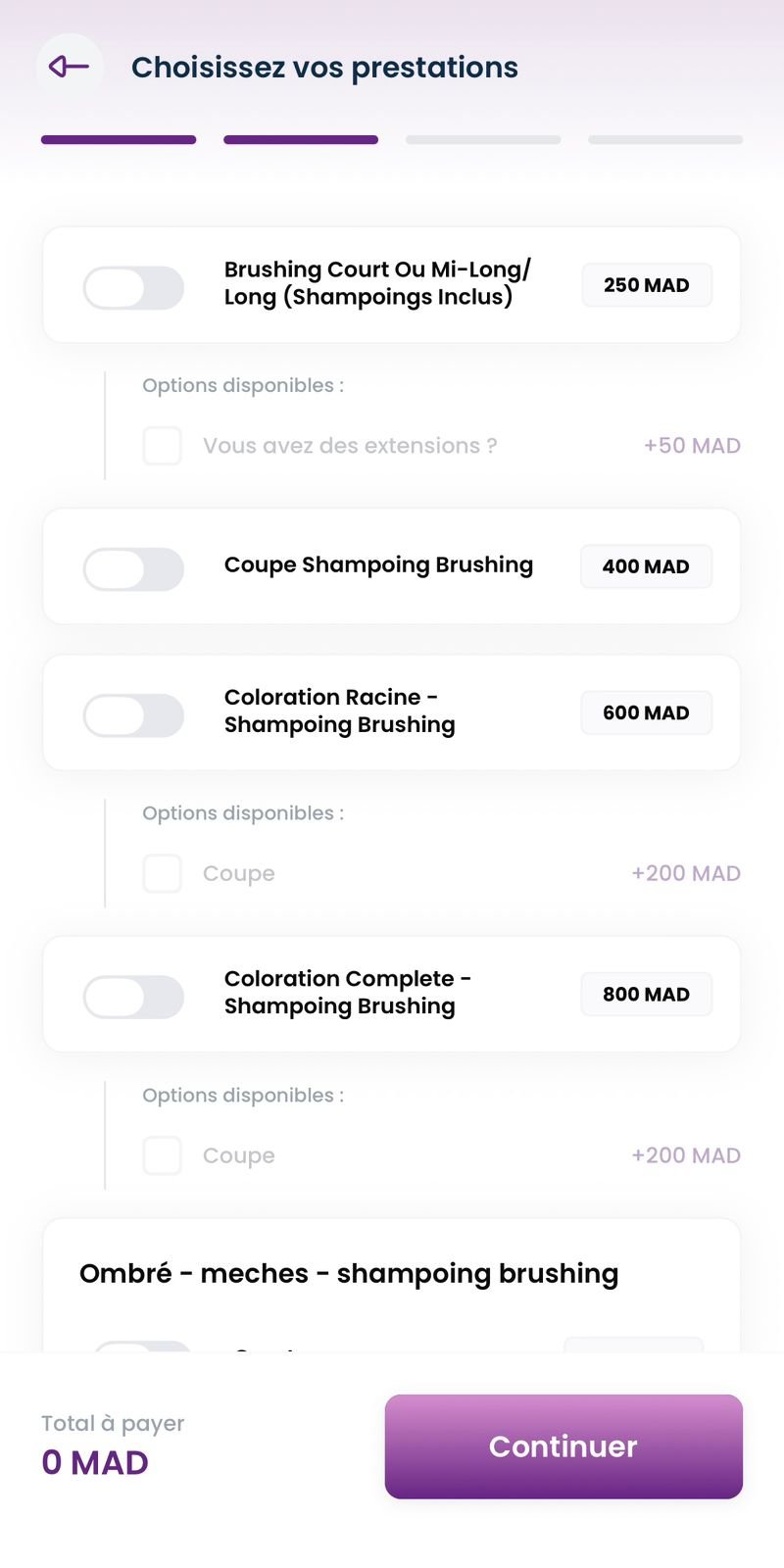This screenshot has height=1568, width=784.
Task: Click the 600 MAD price badge
Action: point(646,712)
